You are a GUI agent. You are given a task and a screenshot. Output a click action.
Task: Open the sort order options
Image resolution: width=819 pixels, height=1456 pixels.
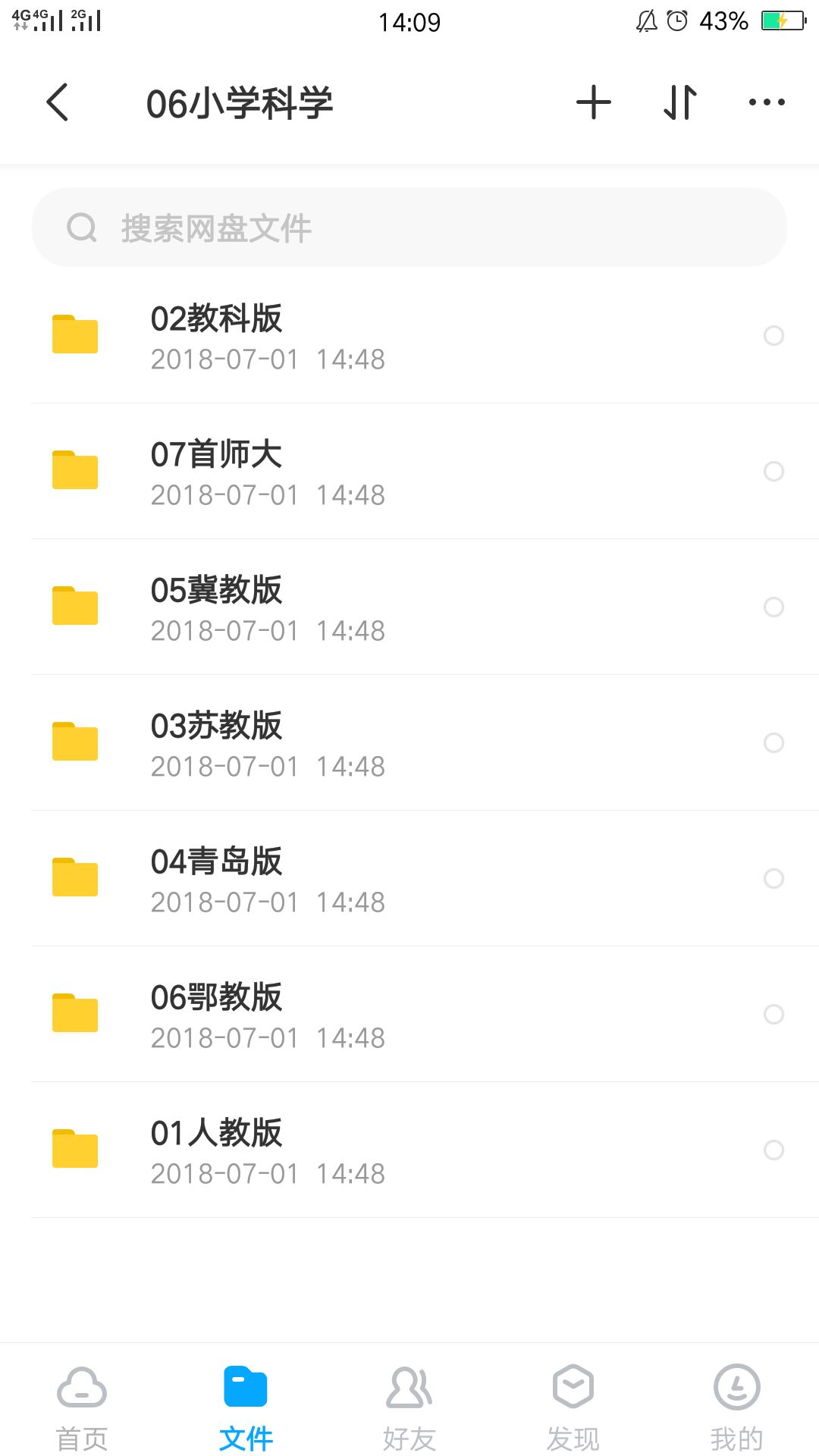[x=680, y=102]
